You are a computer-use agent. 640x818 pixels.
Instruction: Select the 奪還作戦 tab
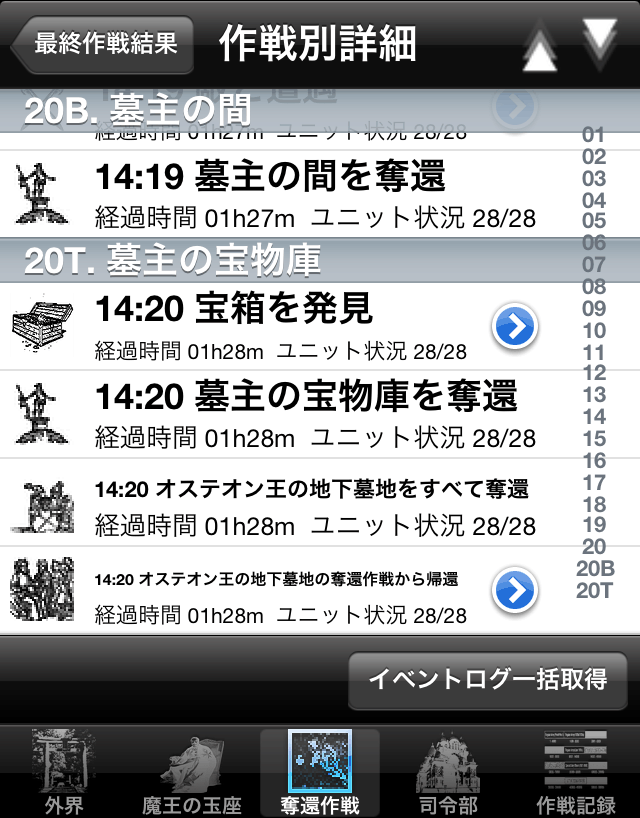pos(320,770)
